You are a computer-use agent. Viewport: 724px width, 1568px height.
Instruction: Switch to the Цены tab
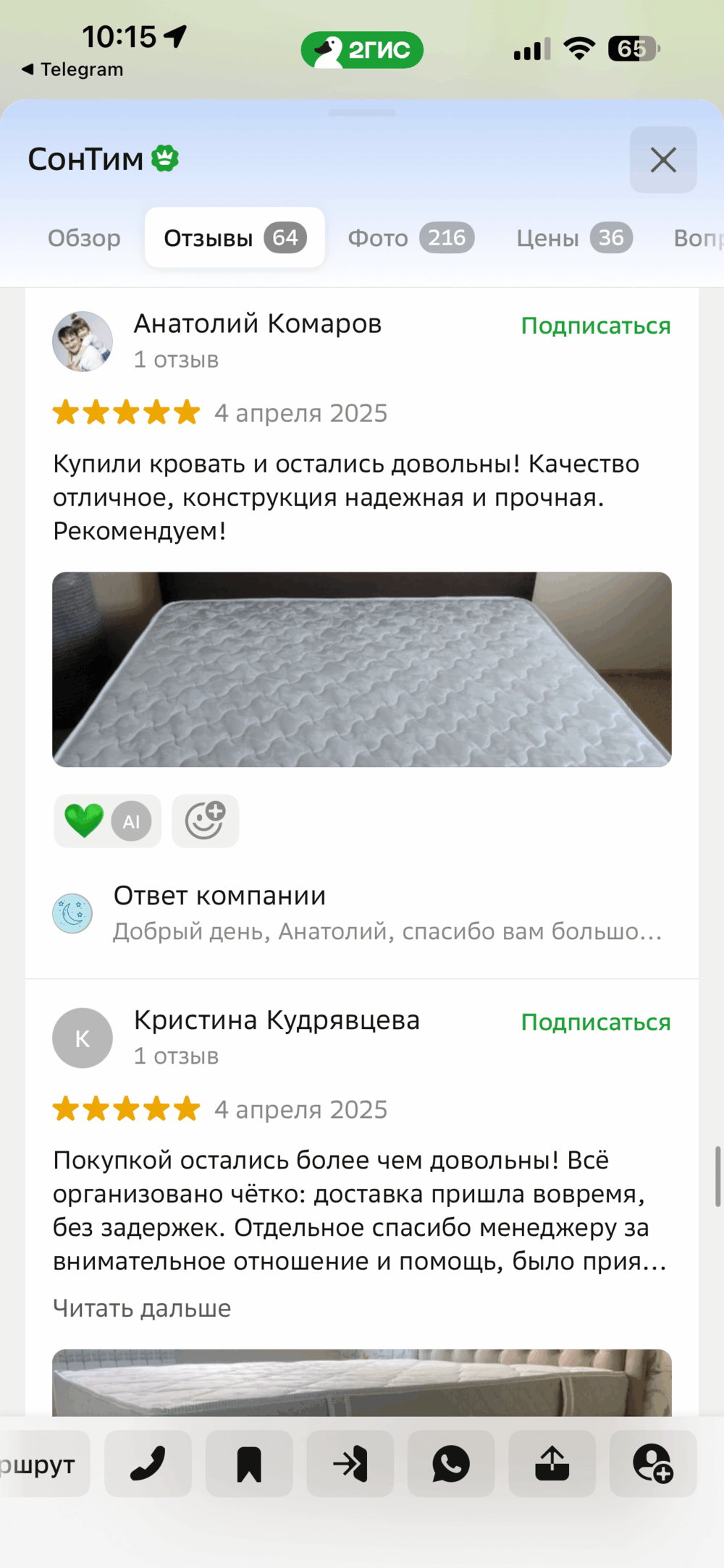[x=573, y=238]
